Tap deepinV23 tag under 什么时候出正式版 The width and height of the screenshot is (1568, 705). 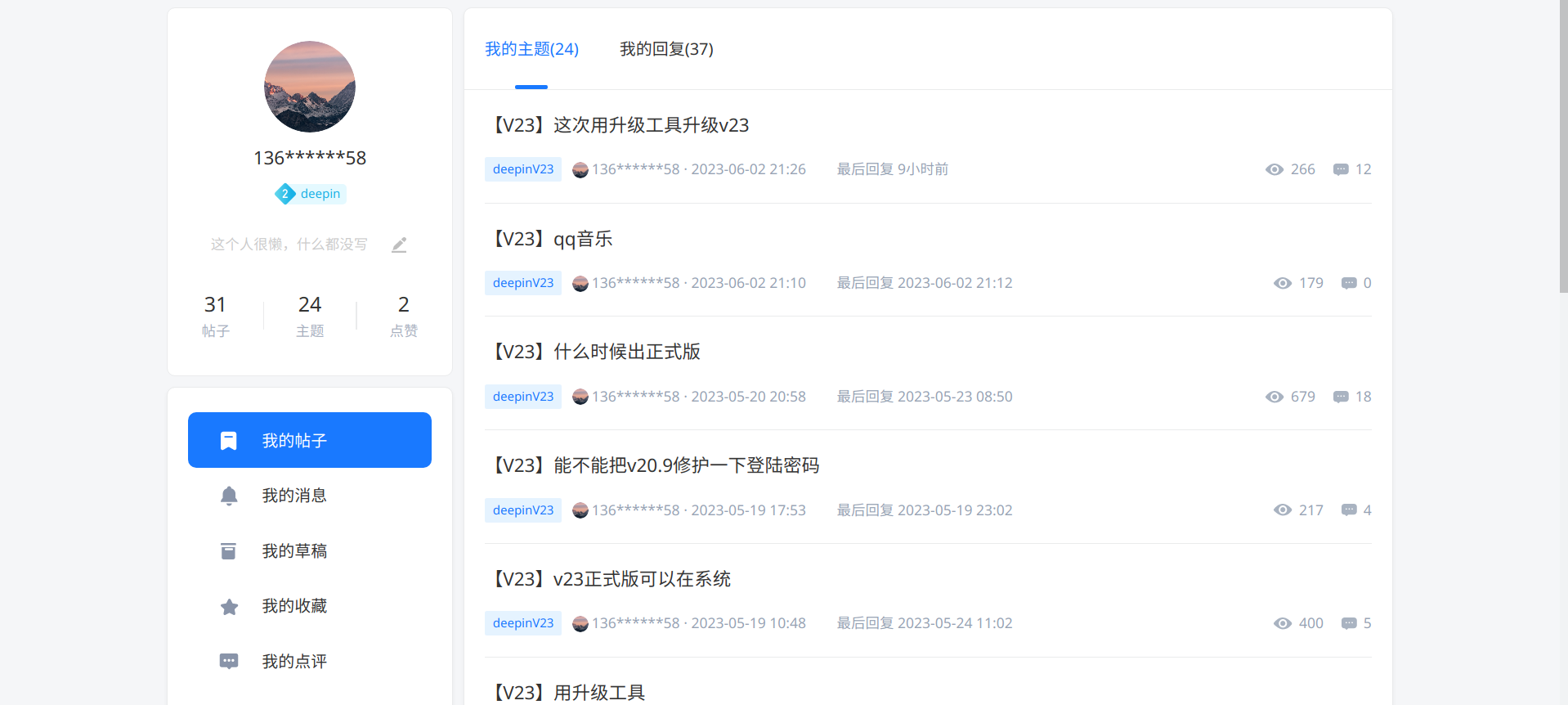click(522, 397)
